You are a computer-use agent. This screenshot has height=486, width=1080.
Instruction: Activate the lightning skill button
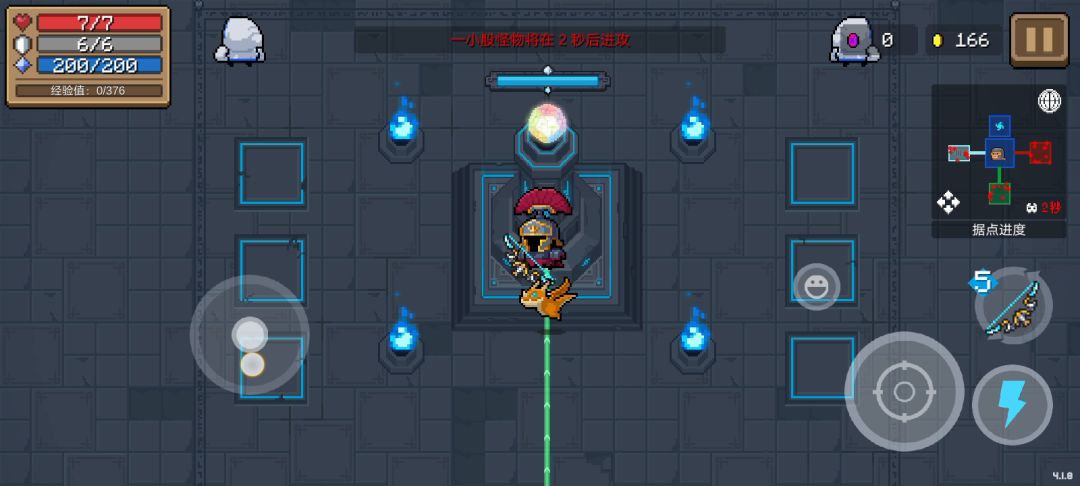coord(1012,405)
